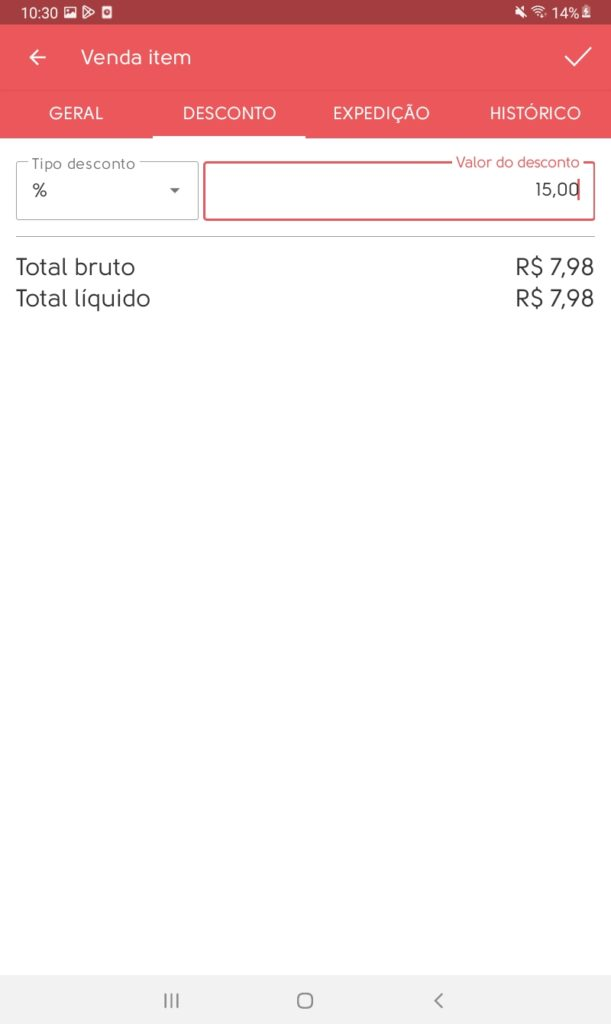Open the EXPEDIÇÃO tab
This screenshot has height=1024, width=611.
[381, 113]
